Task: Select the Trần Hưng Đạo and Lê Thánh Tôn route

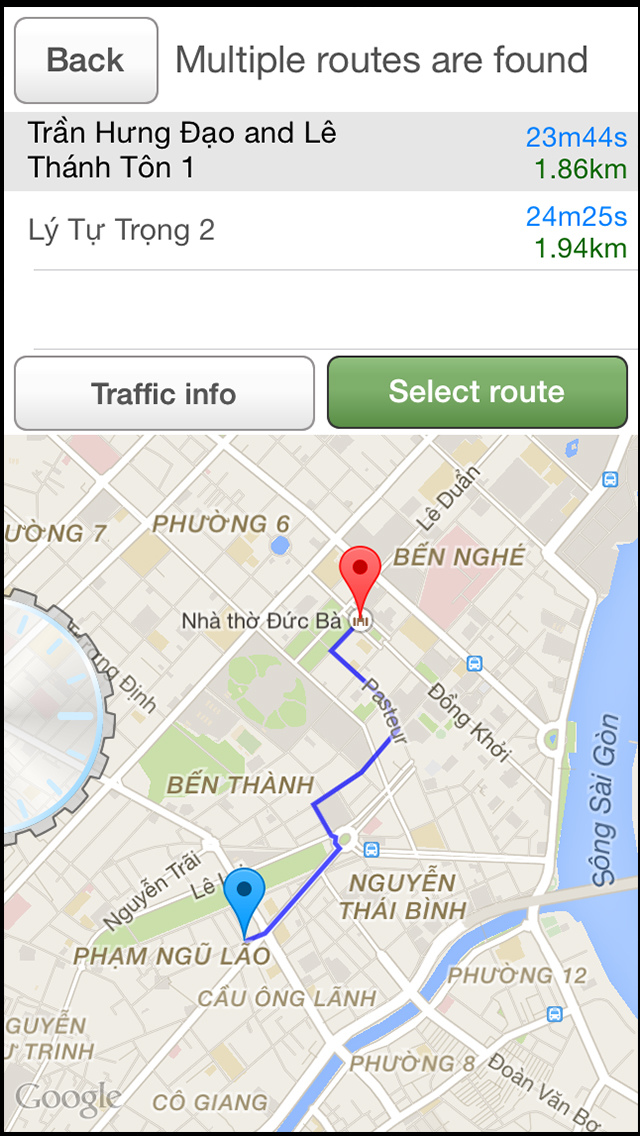Action: (x=320, y=152)
